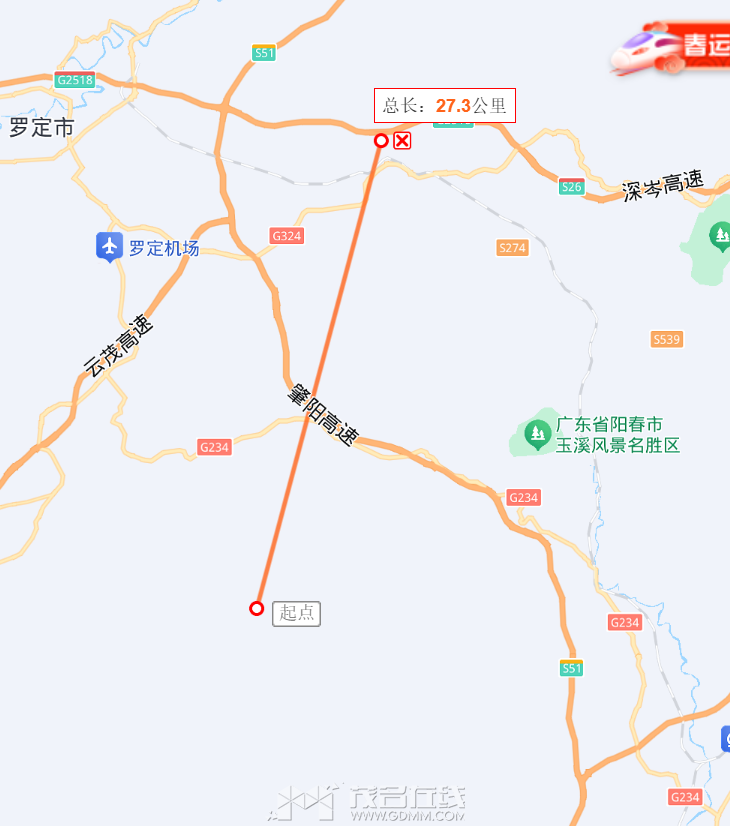
Task: Click the 总长 27.3公里 distance box
Action: [x=446, y=106]
